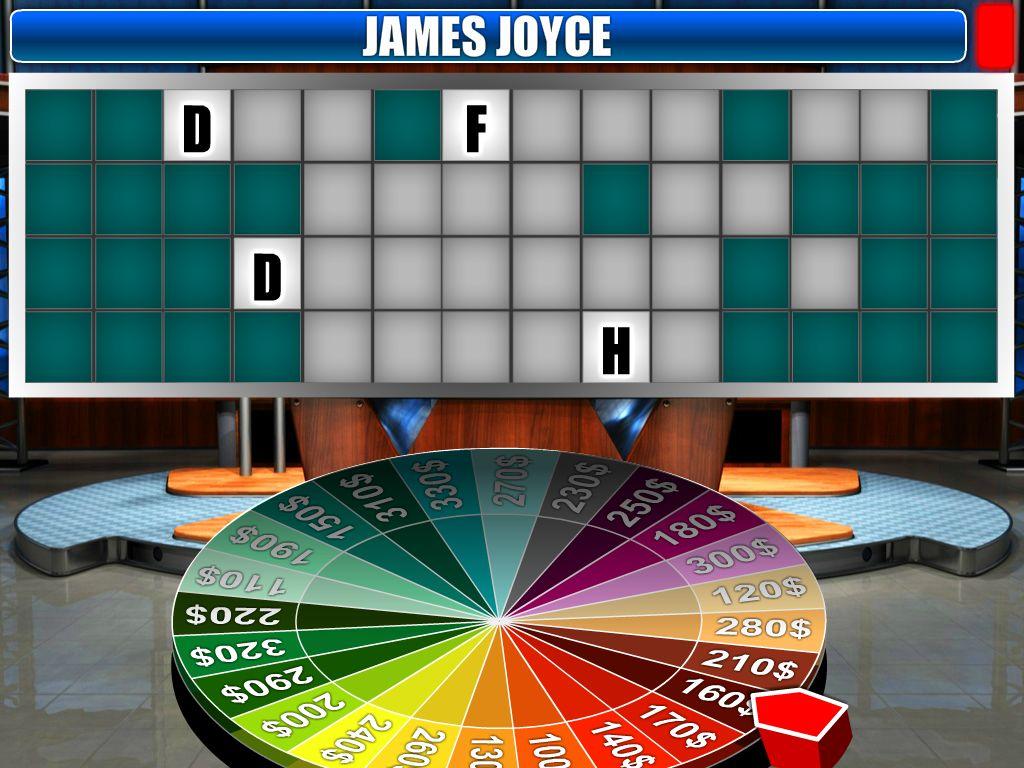Tap the prize wheel to spin it
Screen dimensions: 1024x768
(x=498, y=620)
